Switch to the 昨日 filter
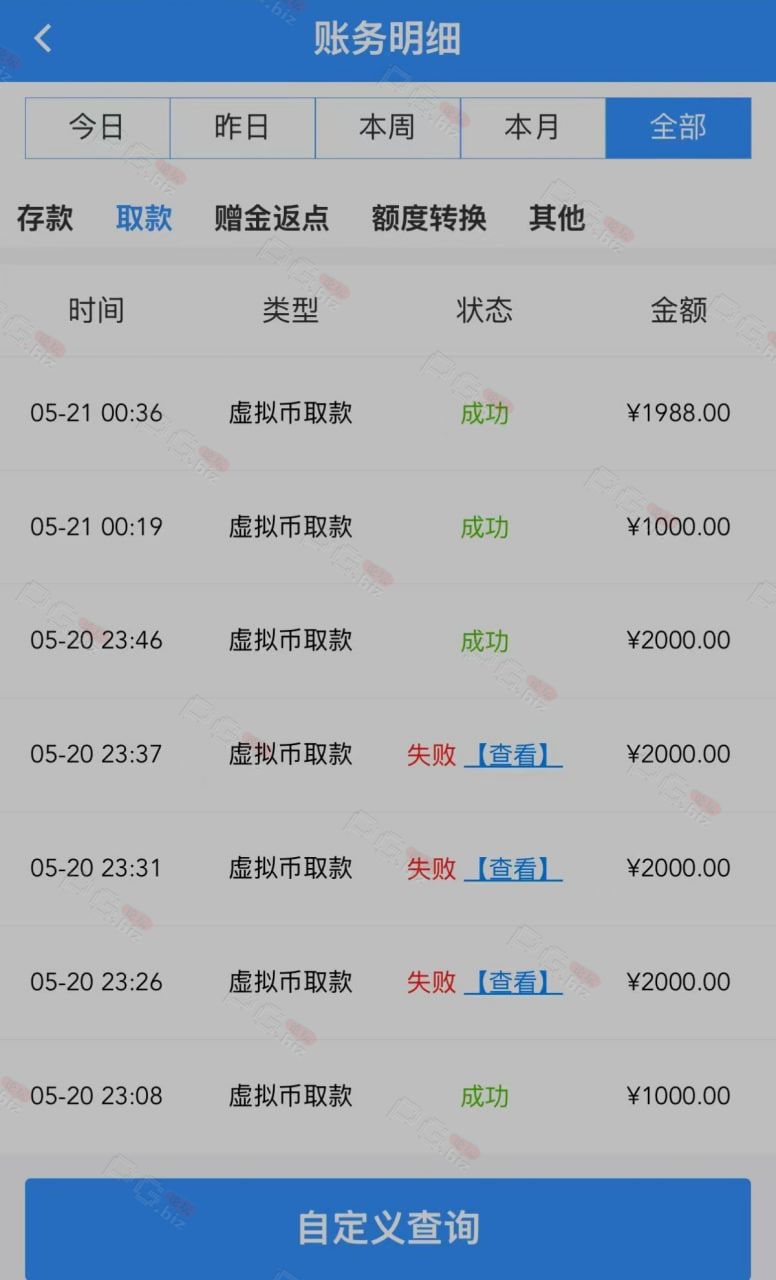The width and height of the screenshot is (776, 1280). [x=242, y=127]
